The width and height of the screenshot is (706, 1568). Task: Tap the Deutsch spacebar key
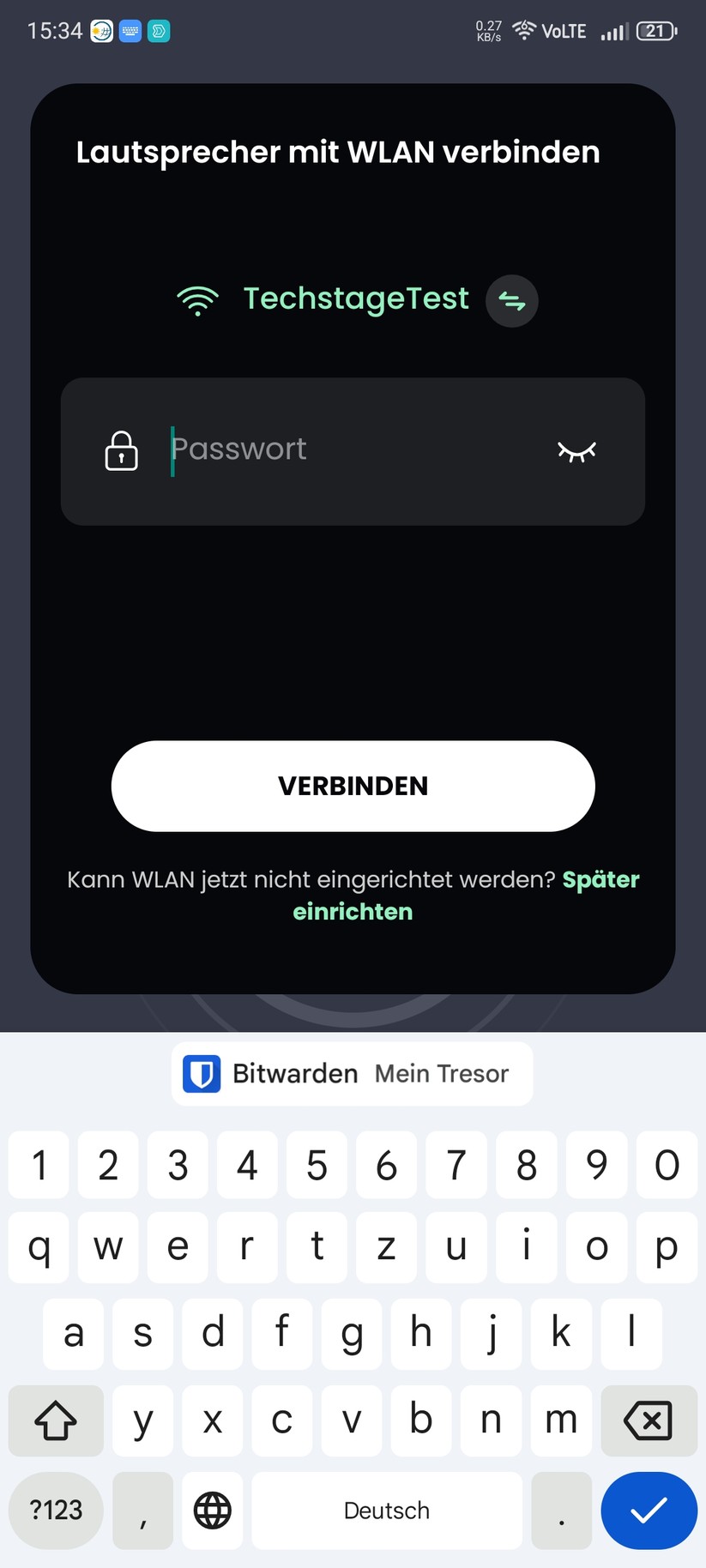point(386,1511)
